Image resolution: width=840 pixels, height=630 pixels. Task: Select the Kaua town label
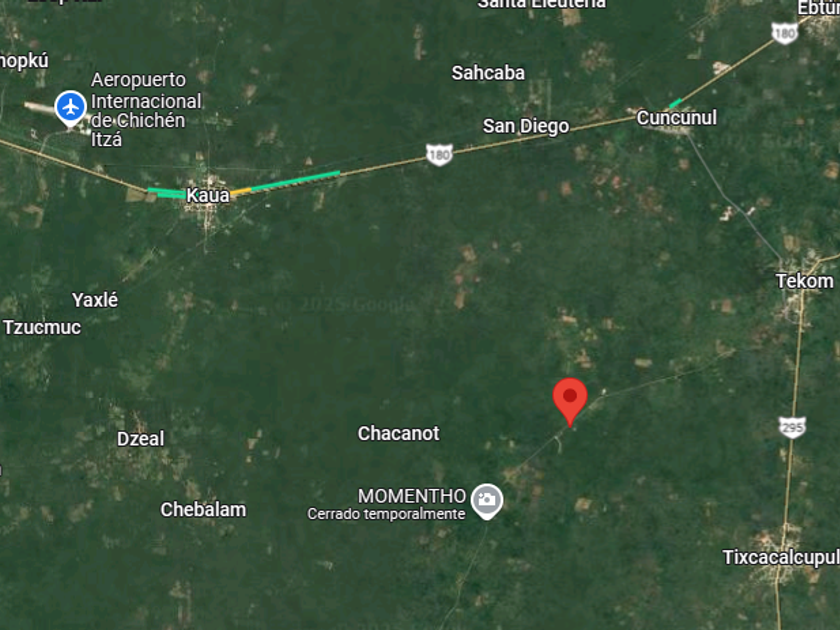pos(208,195)
